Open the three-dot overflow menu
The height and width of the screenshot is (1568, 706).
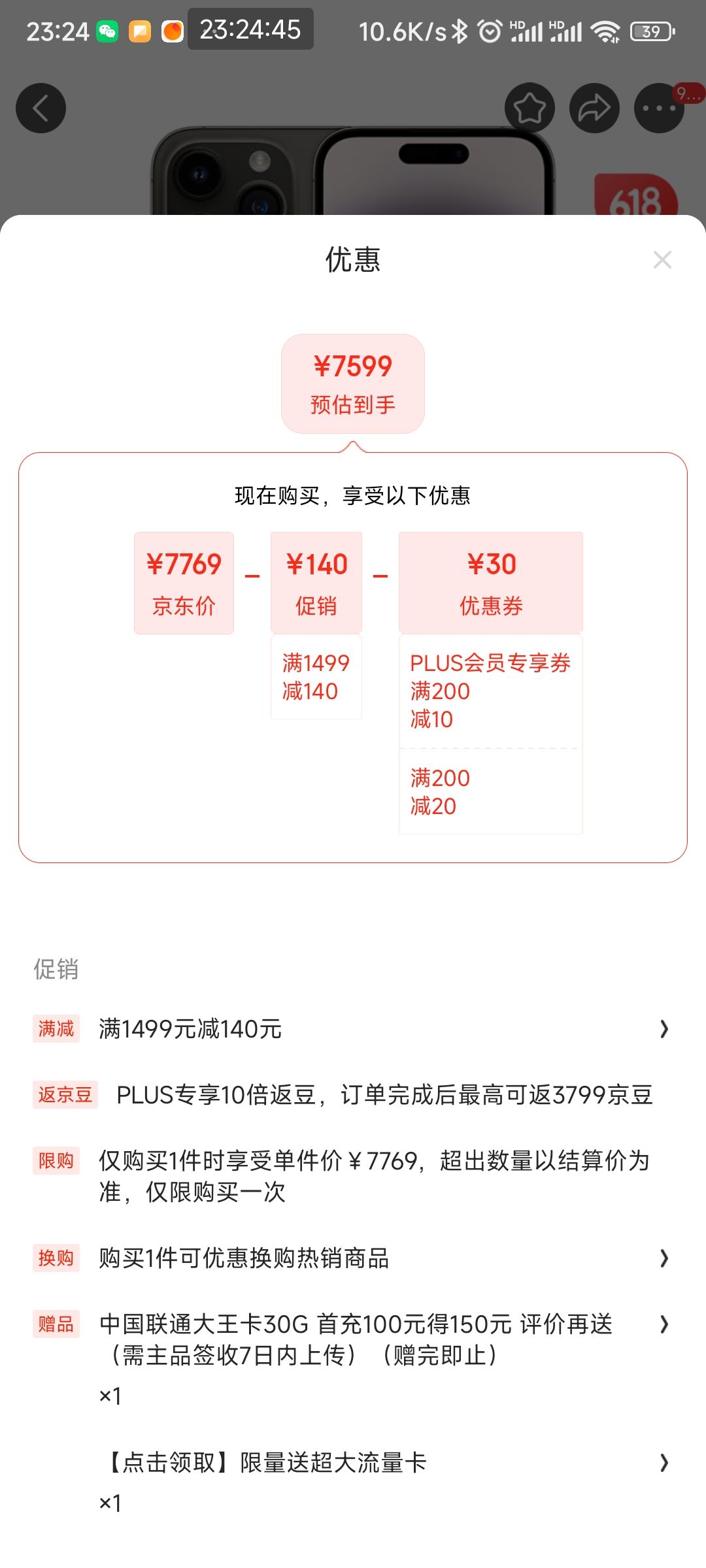point(659,108)
